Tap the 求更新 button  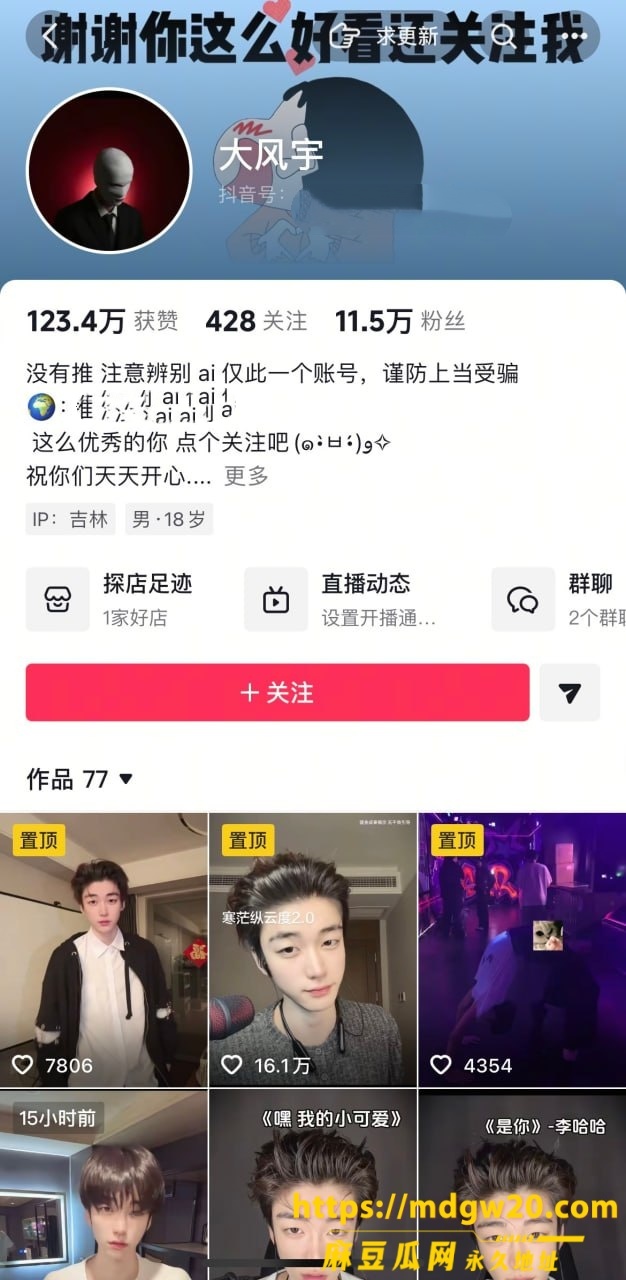point(391,37)
